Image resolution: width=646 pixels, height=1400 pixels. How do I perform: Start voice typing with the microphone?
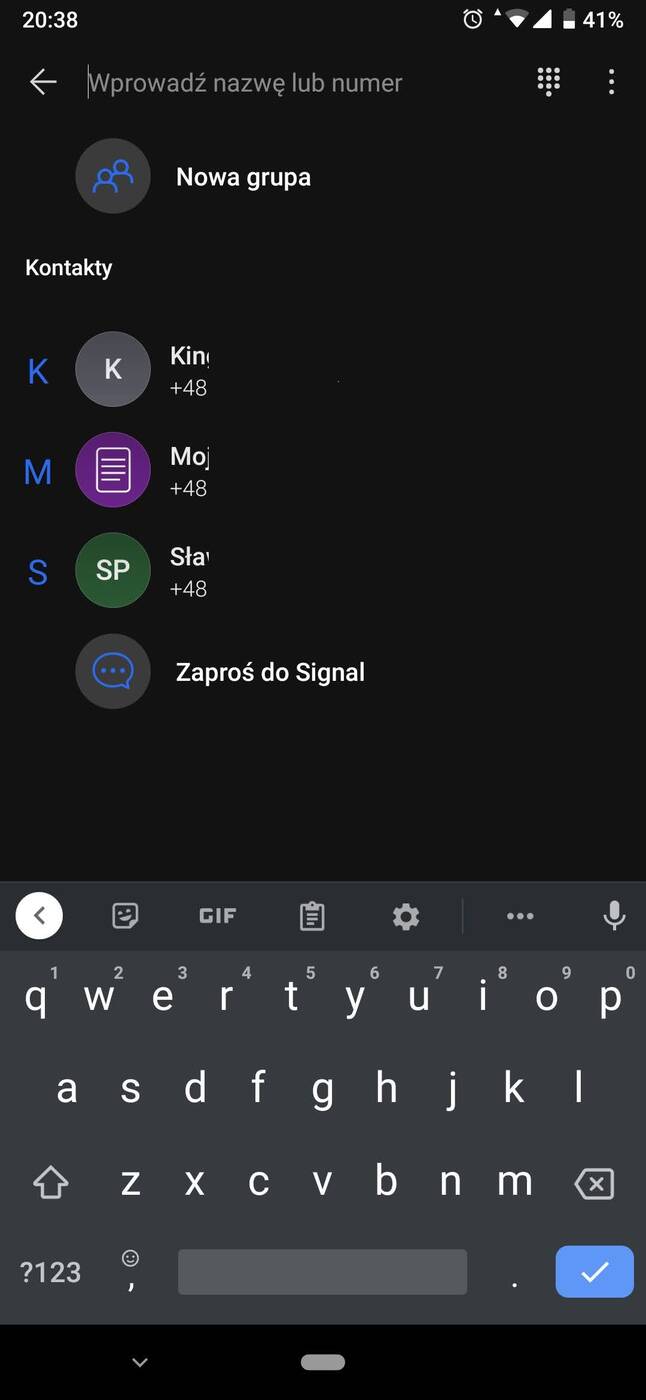614,915
